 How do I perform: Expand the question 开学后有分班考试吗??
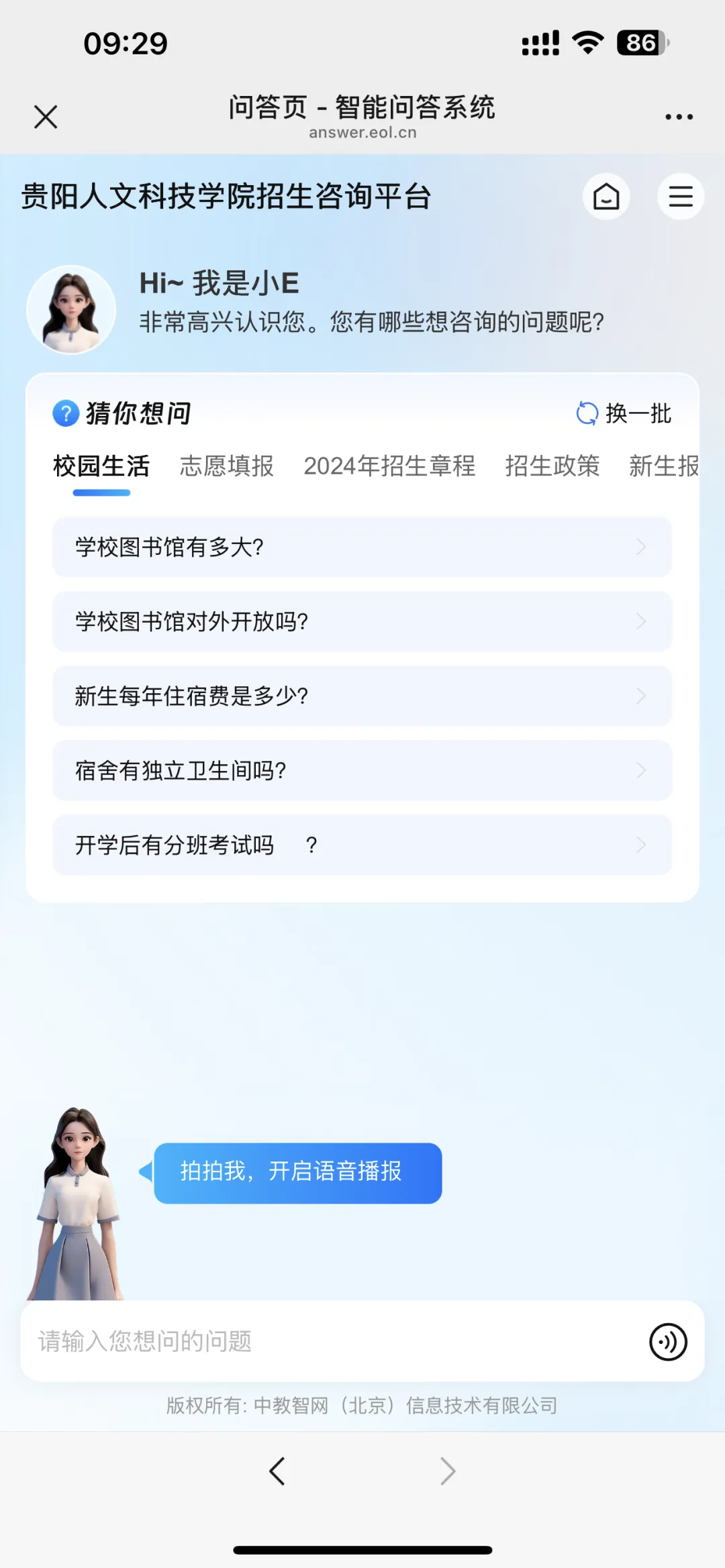(361, 845)
